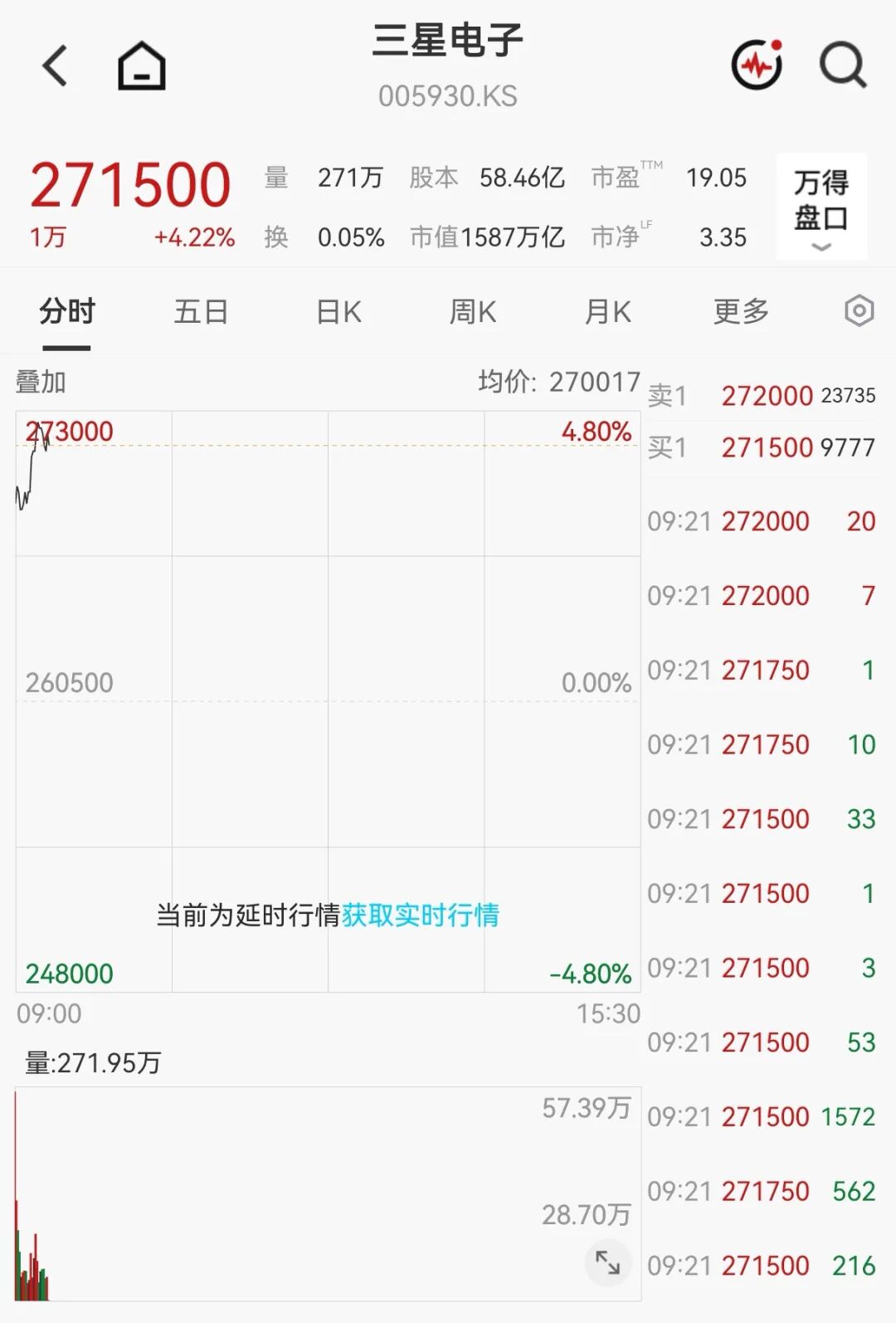Viewport: 896px width, 1323px height.
Task: Go back using the top-left arrow
Action: tap(56, 66)
